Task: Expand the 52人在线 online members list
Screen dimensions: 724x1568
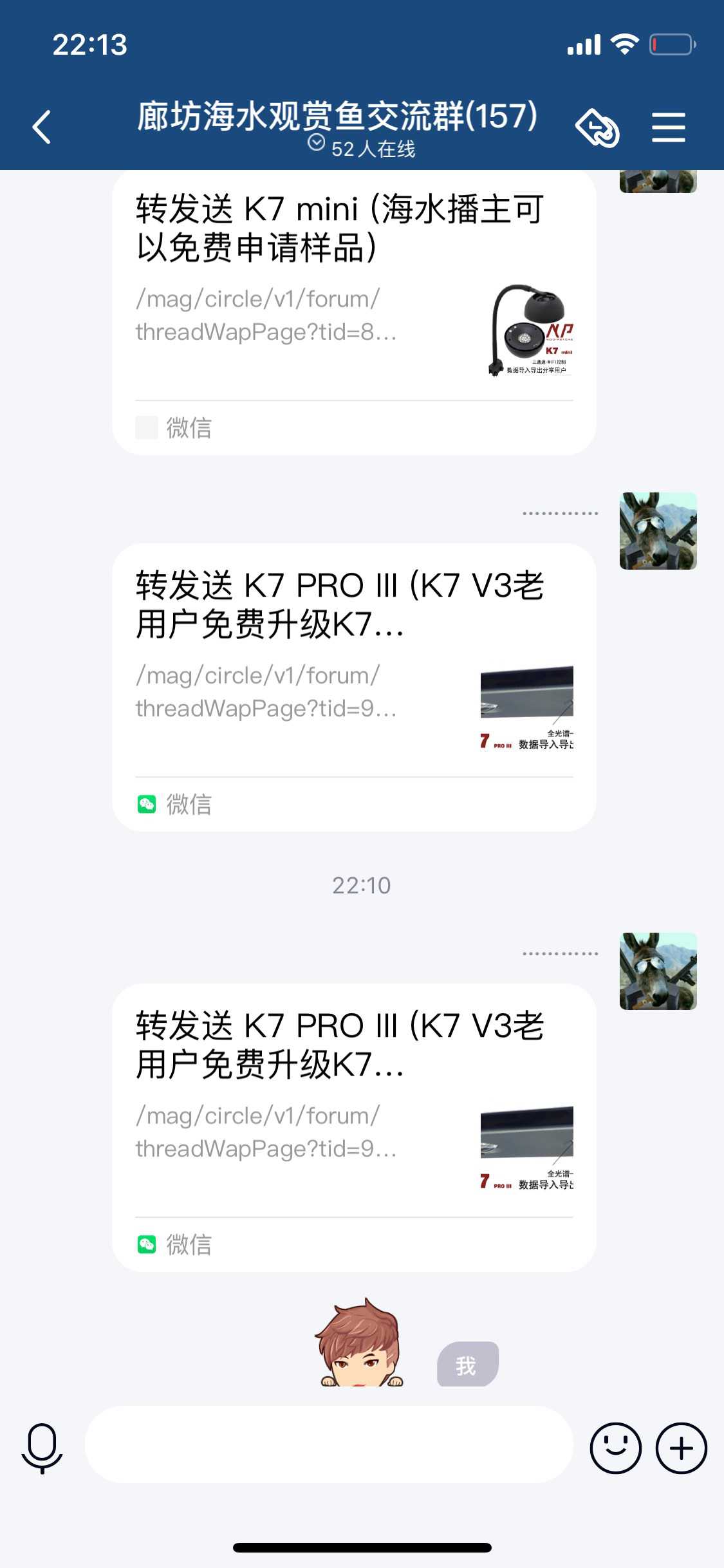Action: point(362,148)
